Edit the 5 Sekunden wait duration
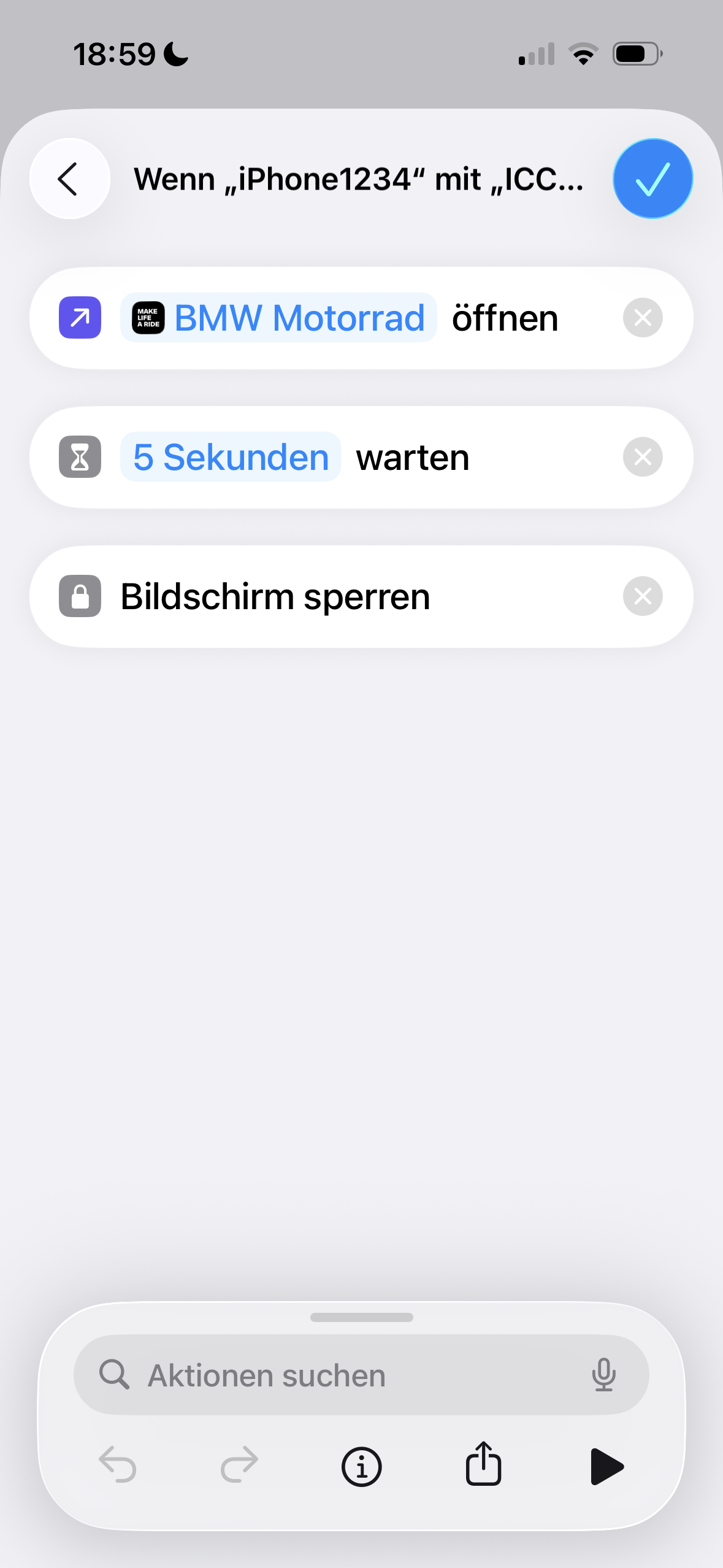Image resolution: width=723 pixels, height=1568 pixels. point(231,457)
